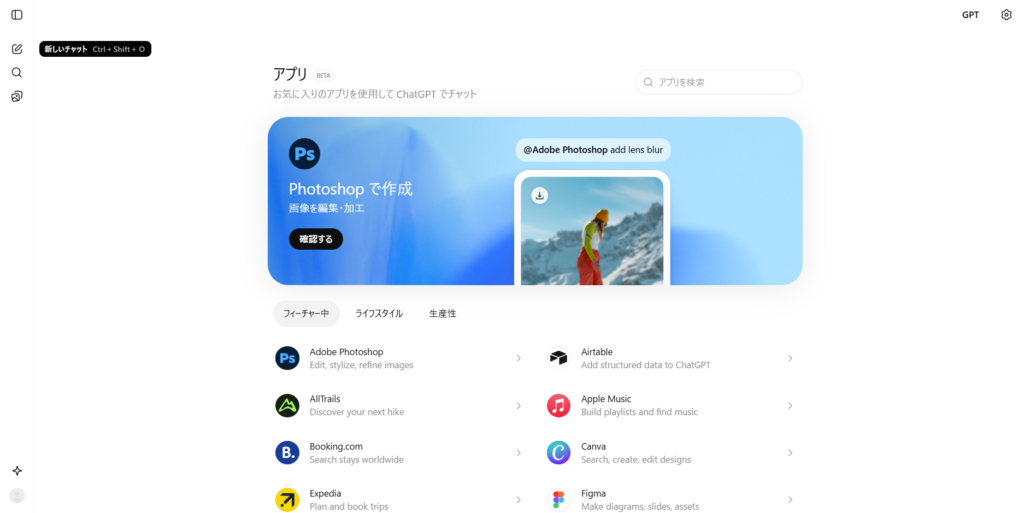Start a new chat
The width and height of the screenshot is (1024, 513).
17,49
